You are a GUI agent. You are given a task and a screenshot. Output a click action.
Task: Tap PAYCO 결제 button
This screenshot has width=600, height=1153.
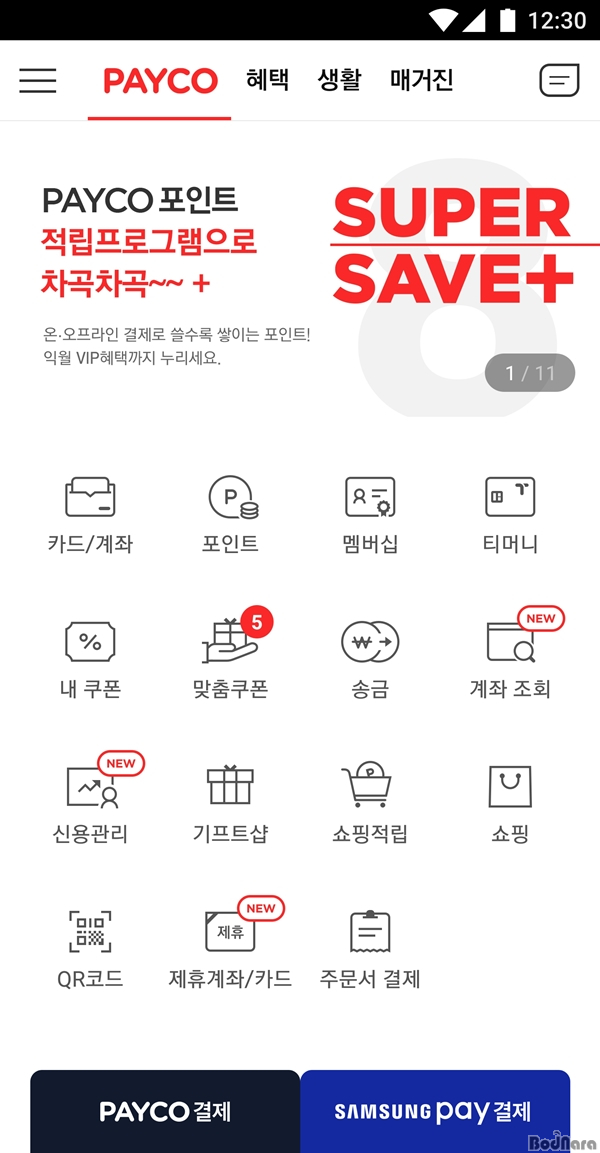tap(165, 1111)
